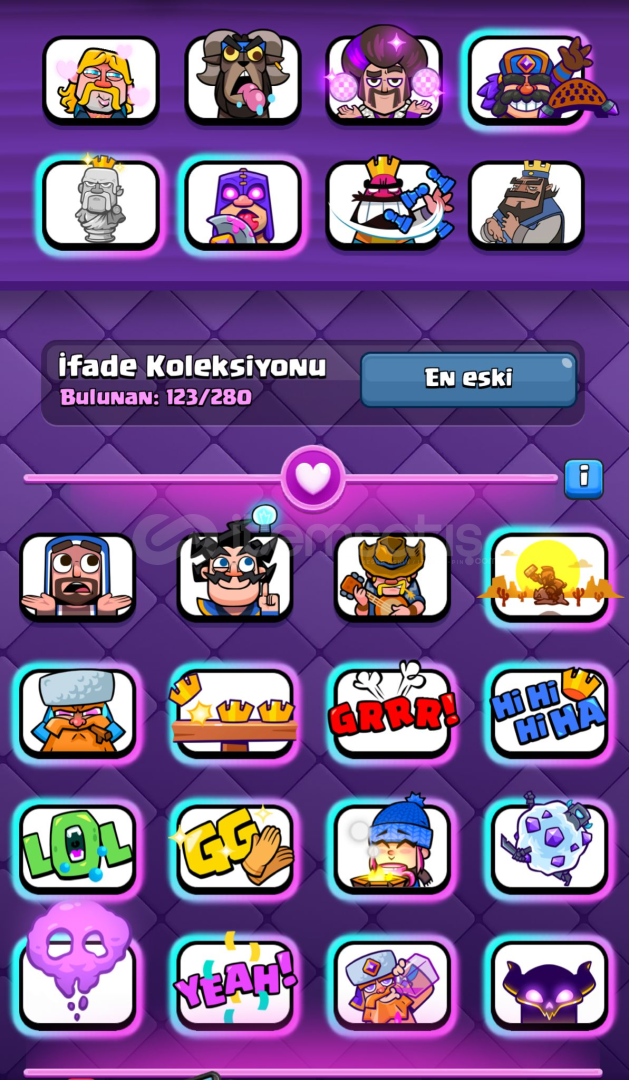This screenshot has width=629, height=1080.
Task: Pick the GG clapping glove emote
Action: [x=235, y=849]
